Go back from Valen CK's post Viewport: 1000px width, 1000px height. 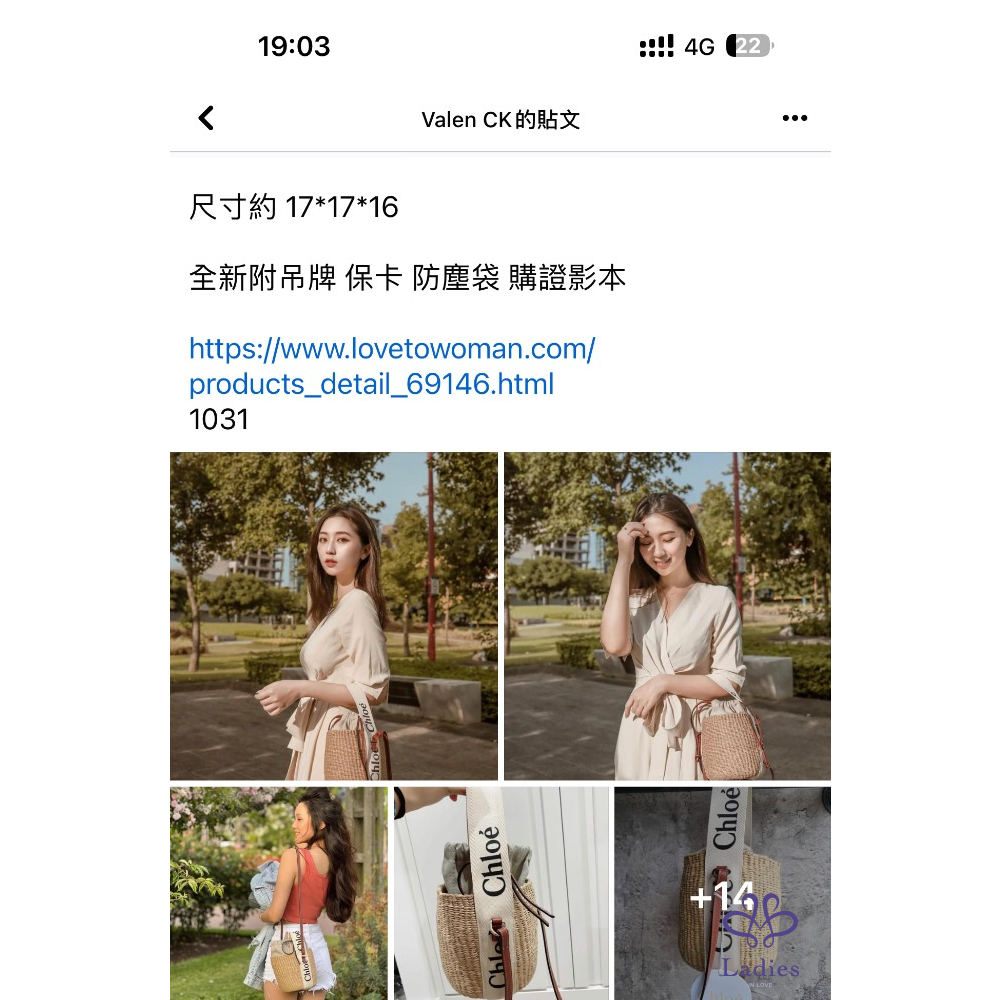[x=206, y=119]
